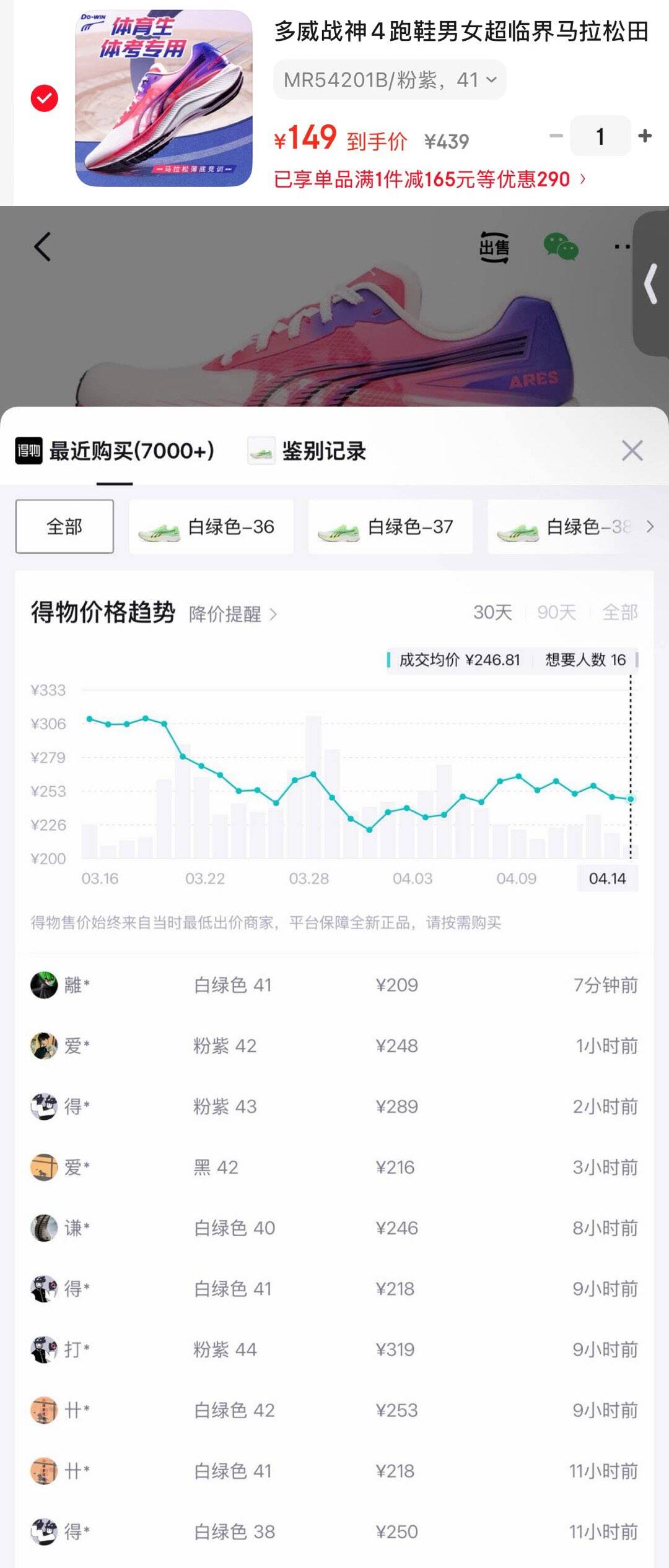Tap the 出售 sell icon
Viewport: 669px width, 1568px height.
pos(494,247)
